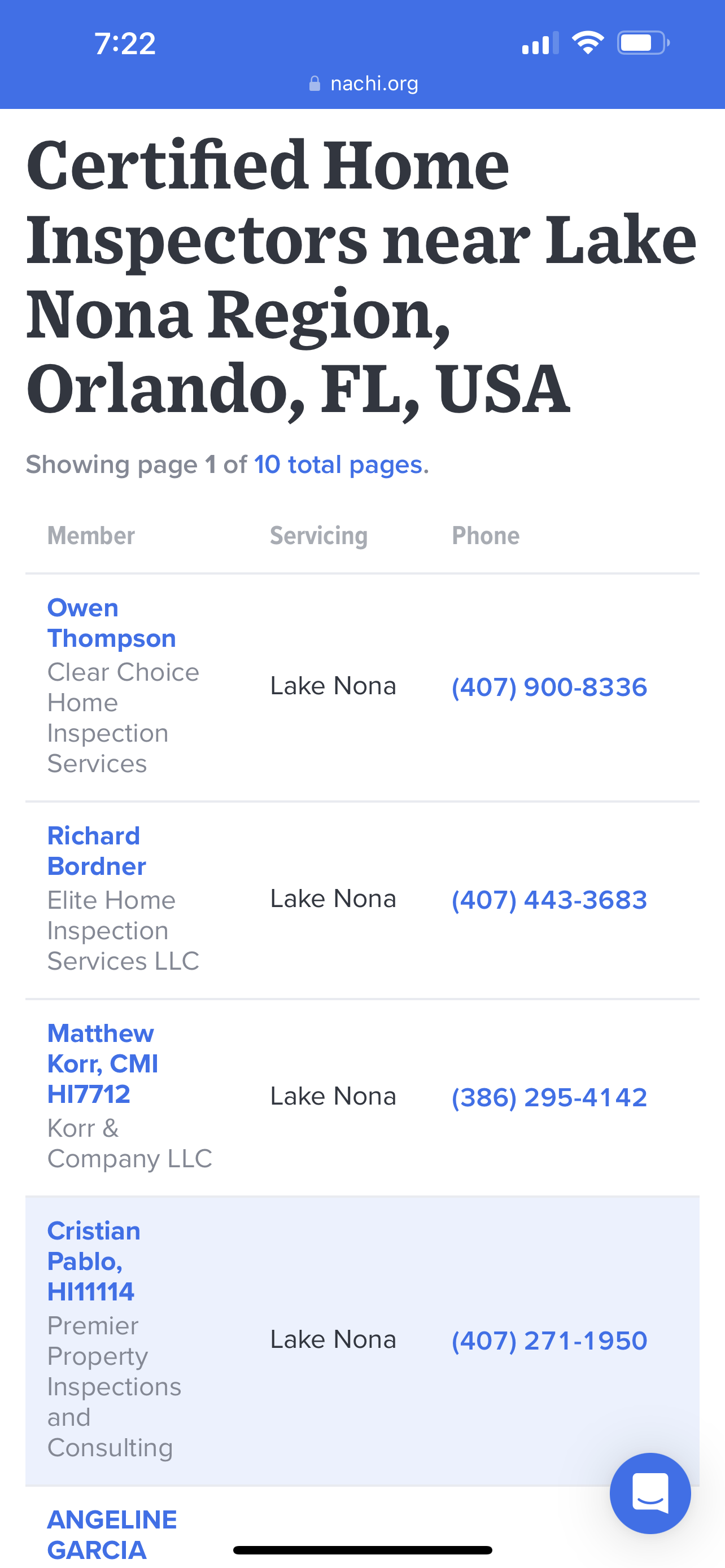
Task: Open Owen Thompson's member profile
Action: 111,623
